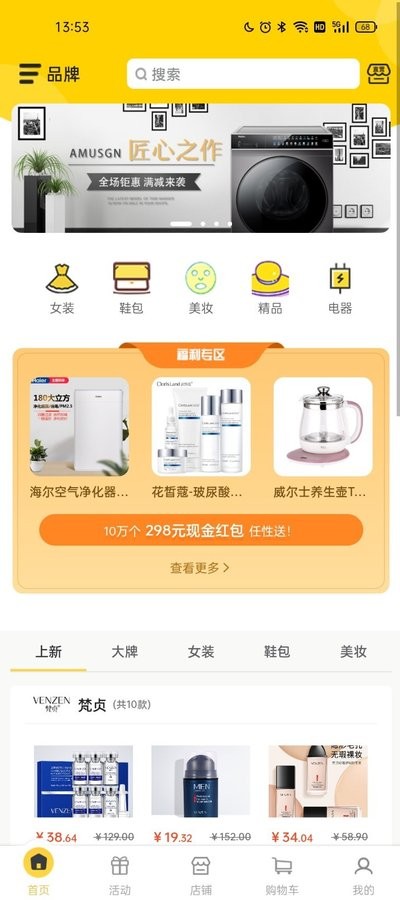
Task: Open the 威尔士养生壶 kettle card
Action: 323,439
